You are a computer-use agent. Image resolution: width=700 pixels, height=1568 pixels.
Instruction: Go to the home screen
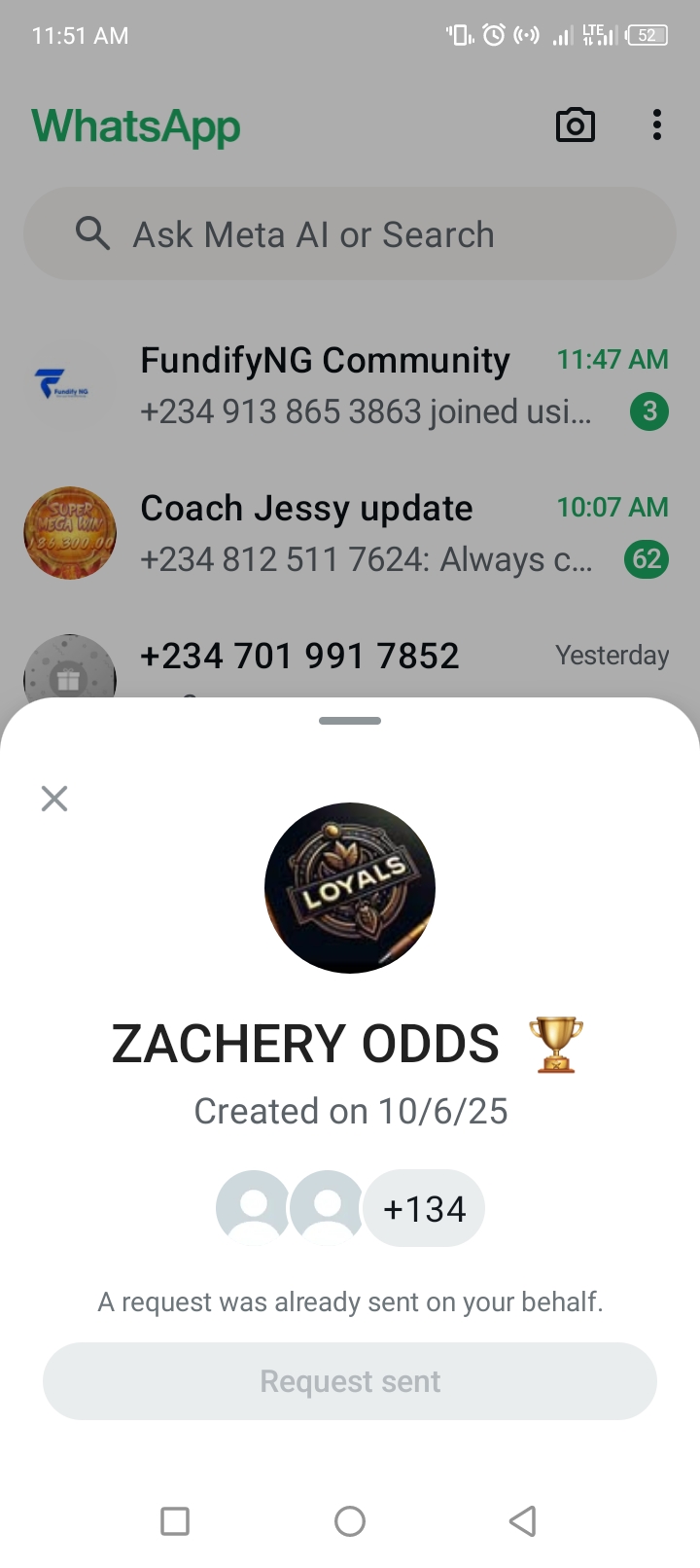[x=350, y=1520]
